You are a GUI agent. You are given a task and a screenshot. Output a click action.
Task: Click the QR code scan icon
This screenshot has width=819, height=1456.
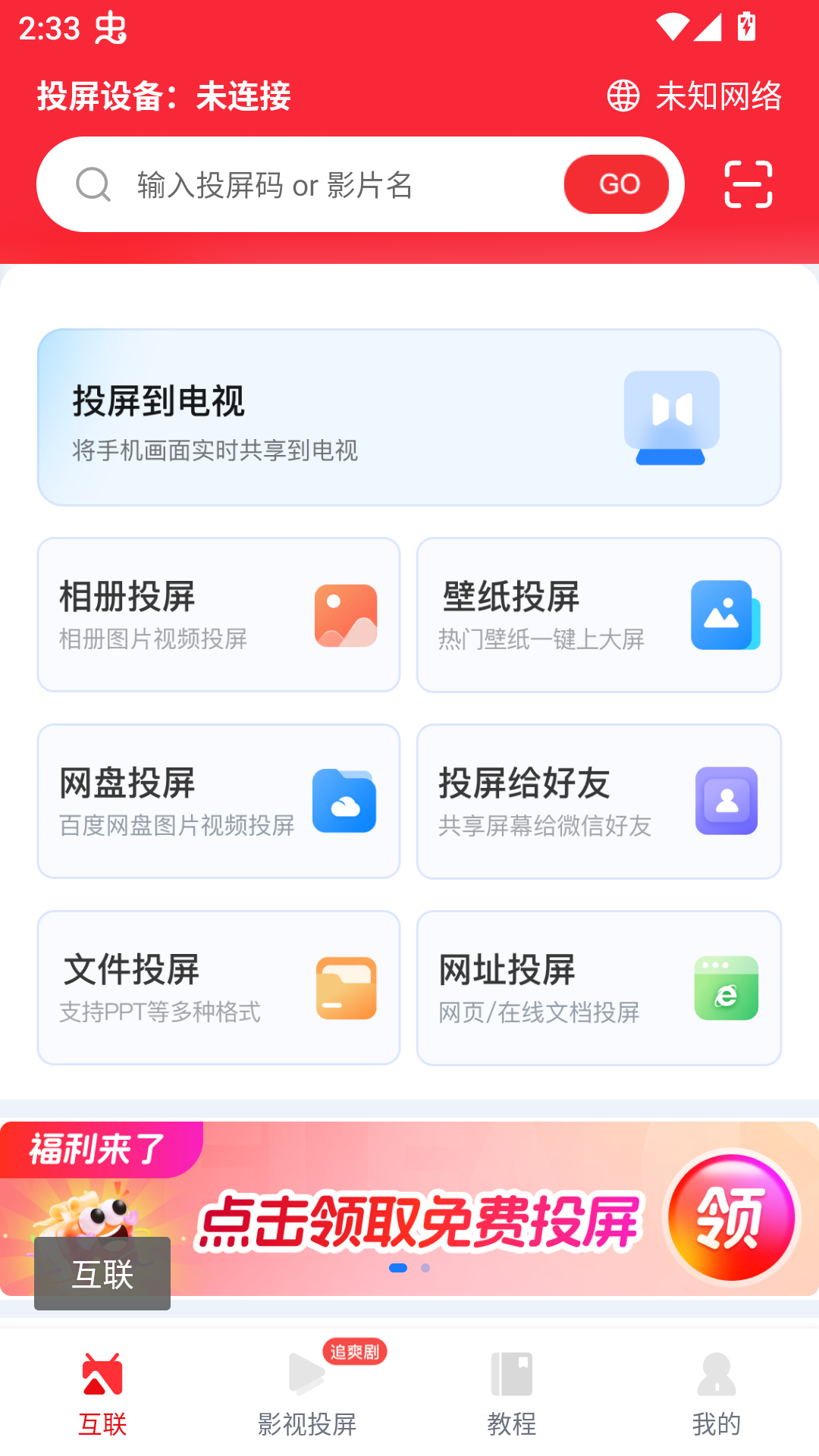tap(748, 184)
